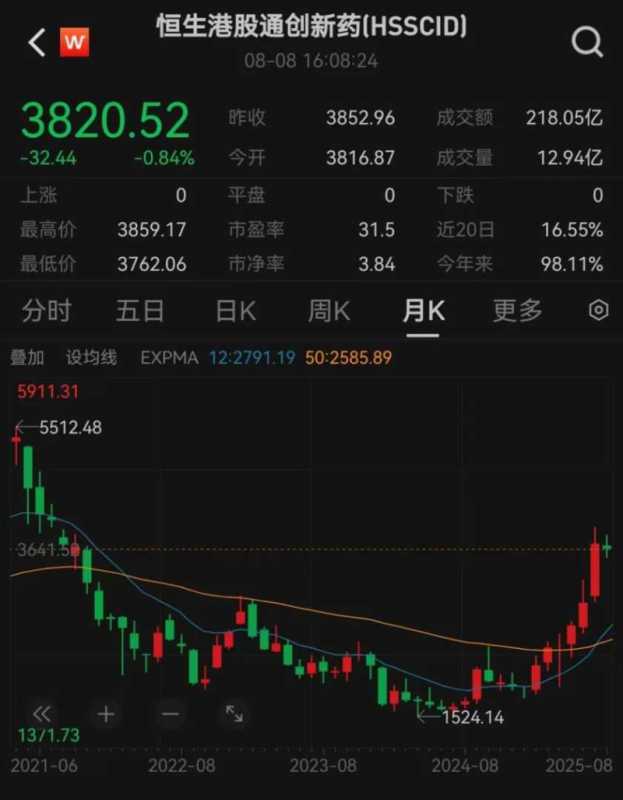Image resolution: width=623 pixels, height=800 pixels.
Task: Open chart settings hexagon icon
Action: coord(598,311)
